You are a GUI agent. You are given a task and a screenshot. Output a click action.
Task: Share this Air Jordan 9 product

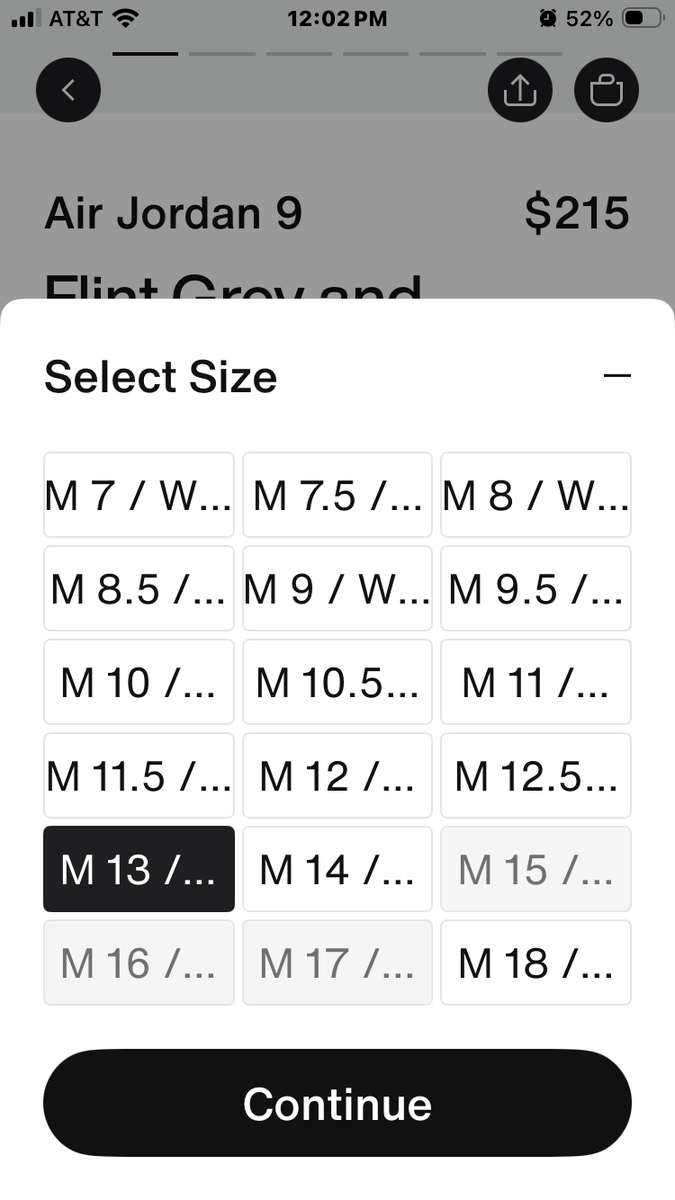[519, 91]
